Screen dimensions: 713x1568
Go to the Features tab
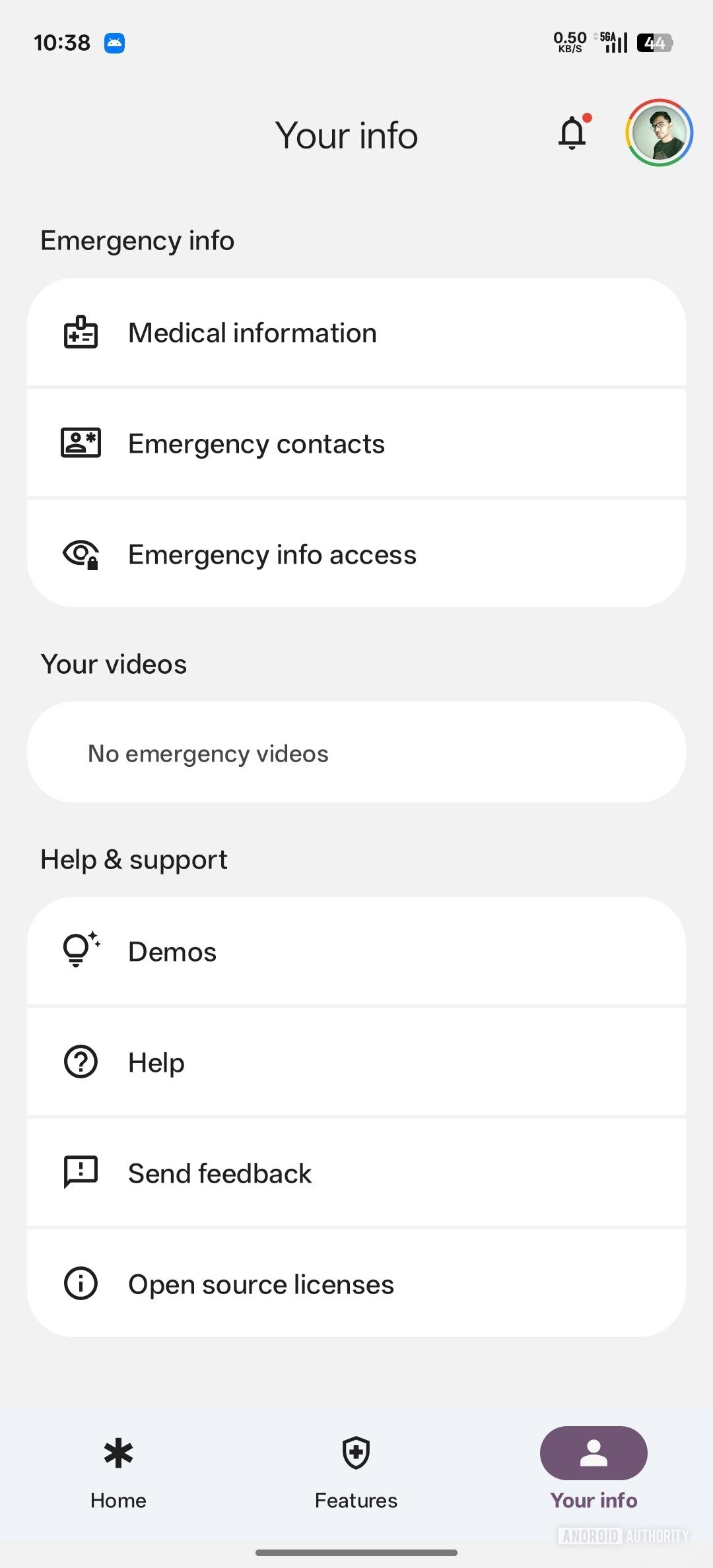356,1472
